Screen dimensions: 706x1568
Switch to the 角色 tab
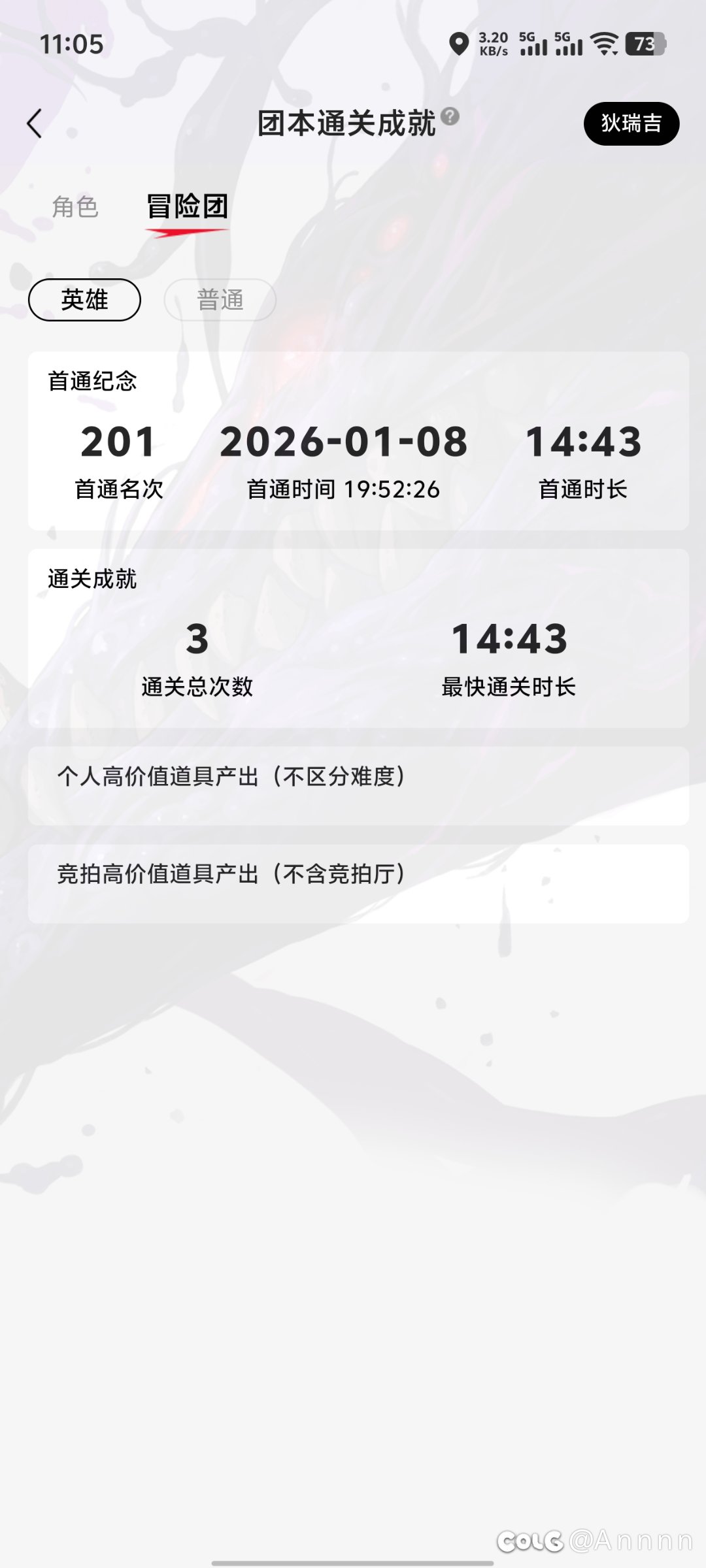click(x=75, y=207)
